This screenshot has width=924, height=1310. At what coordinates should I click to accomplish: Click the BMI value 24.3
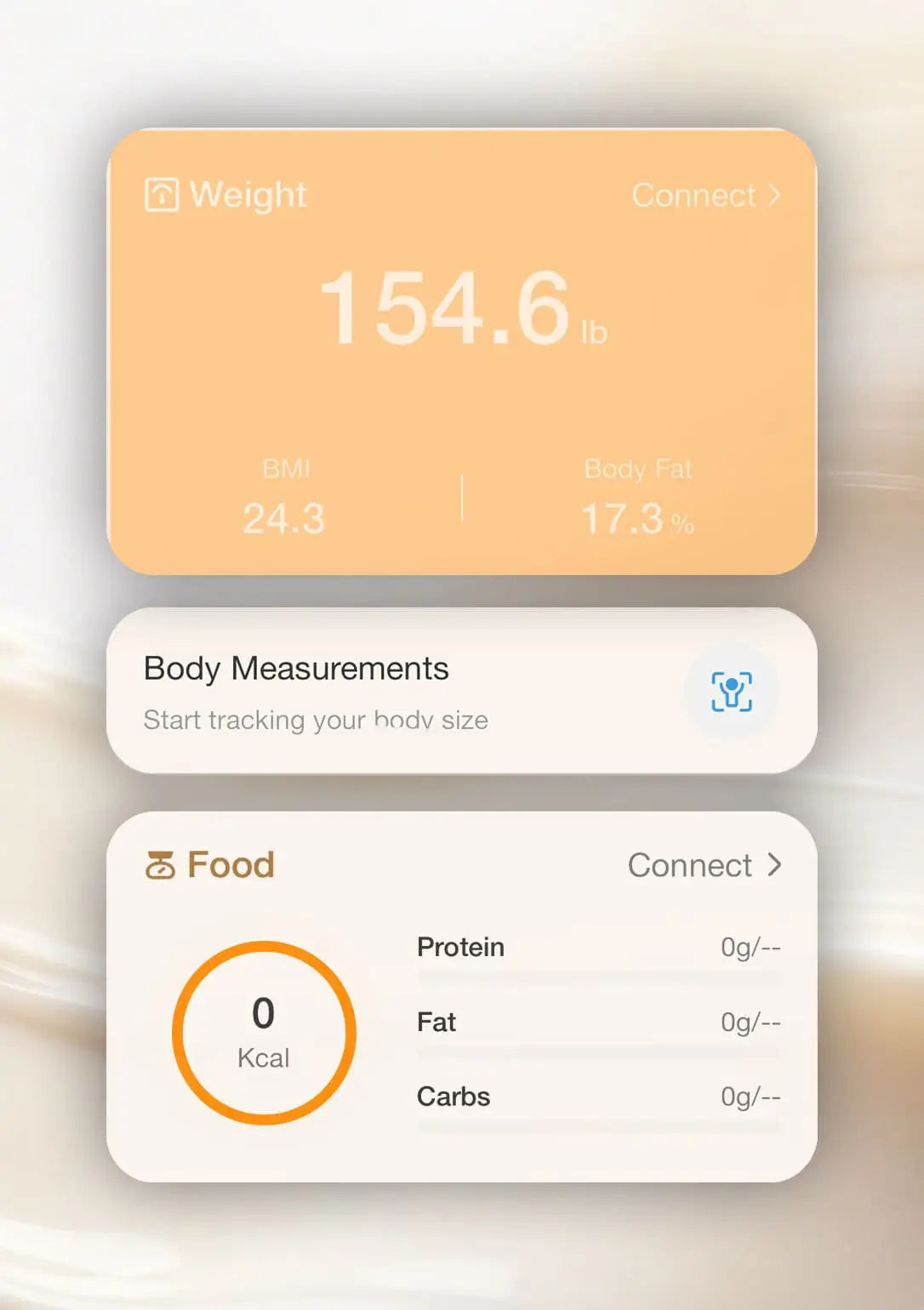click(x=283, y=516)
